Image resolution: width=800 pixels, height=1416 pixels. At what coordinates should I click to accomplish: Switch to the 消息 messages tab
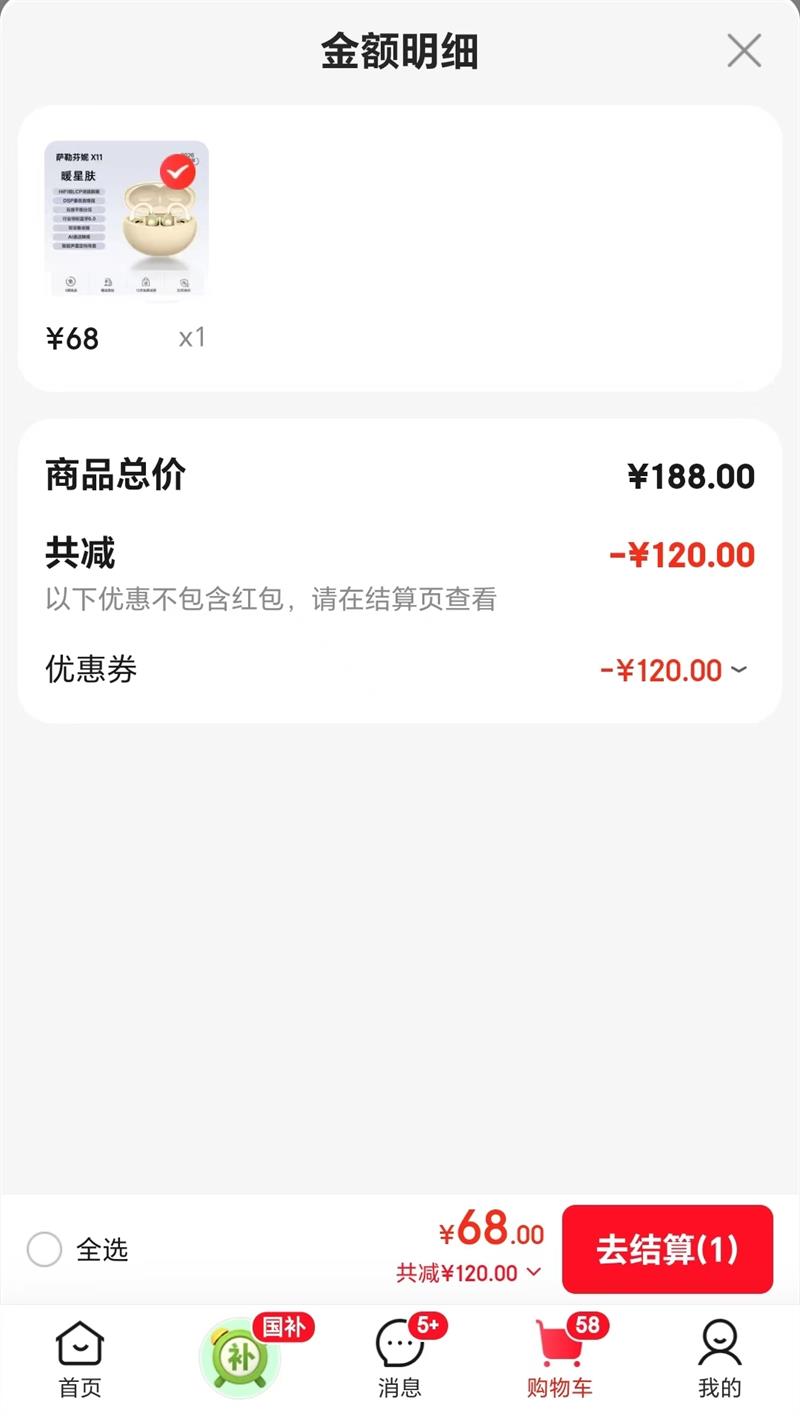pyautogui.click(x=400, y=1358)
